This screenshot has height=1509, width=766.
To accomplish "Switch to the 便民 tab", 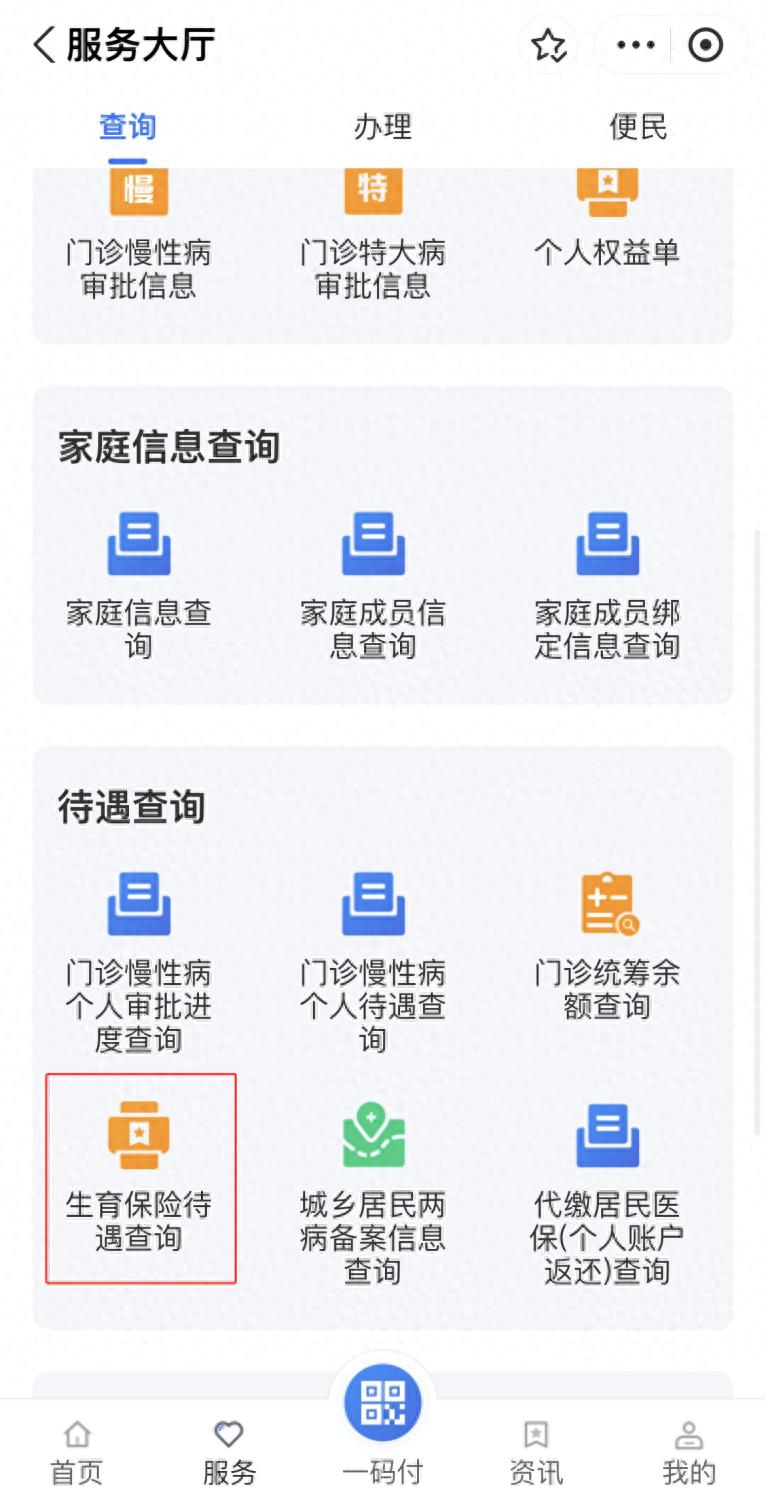I will 638,127.
